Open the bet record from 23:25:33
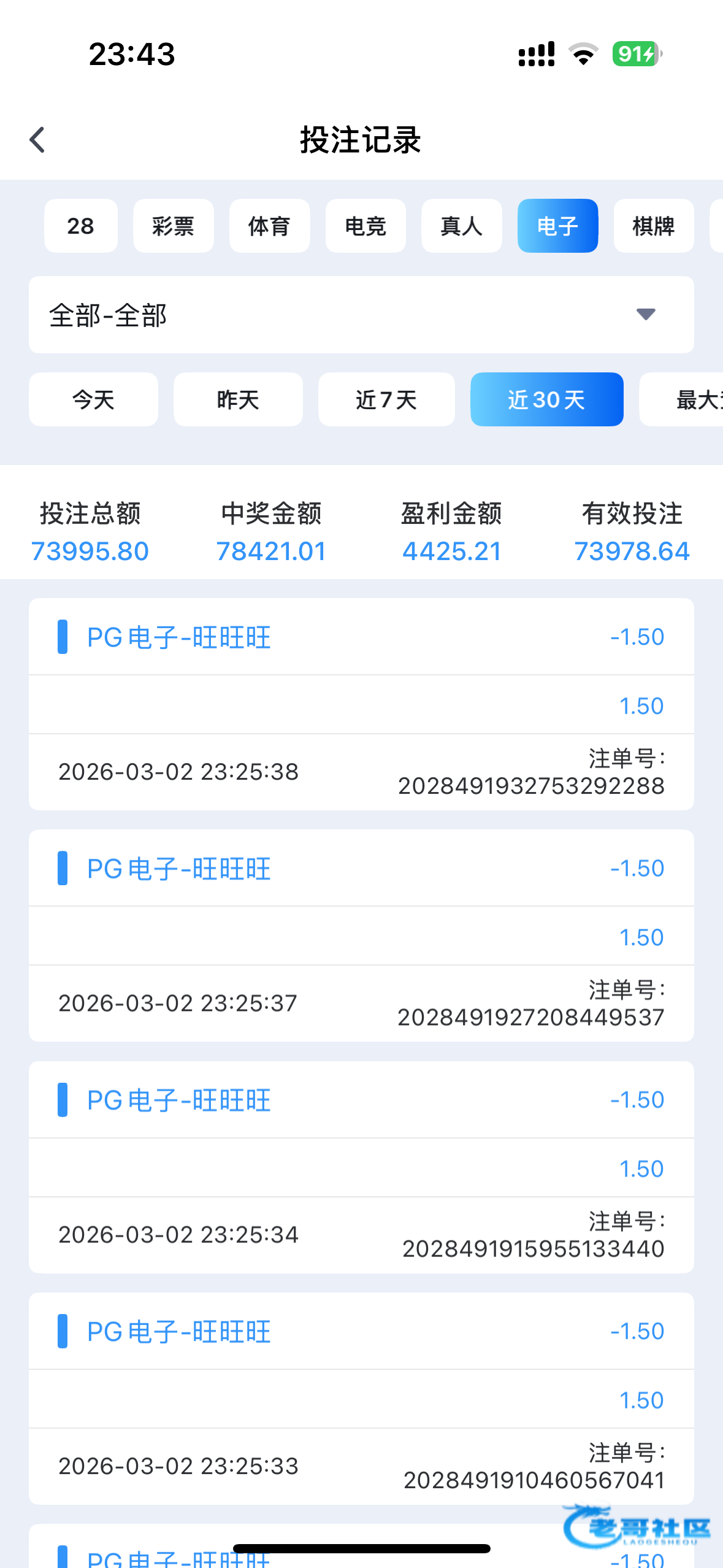 coord(361,1399)
